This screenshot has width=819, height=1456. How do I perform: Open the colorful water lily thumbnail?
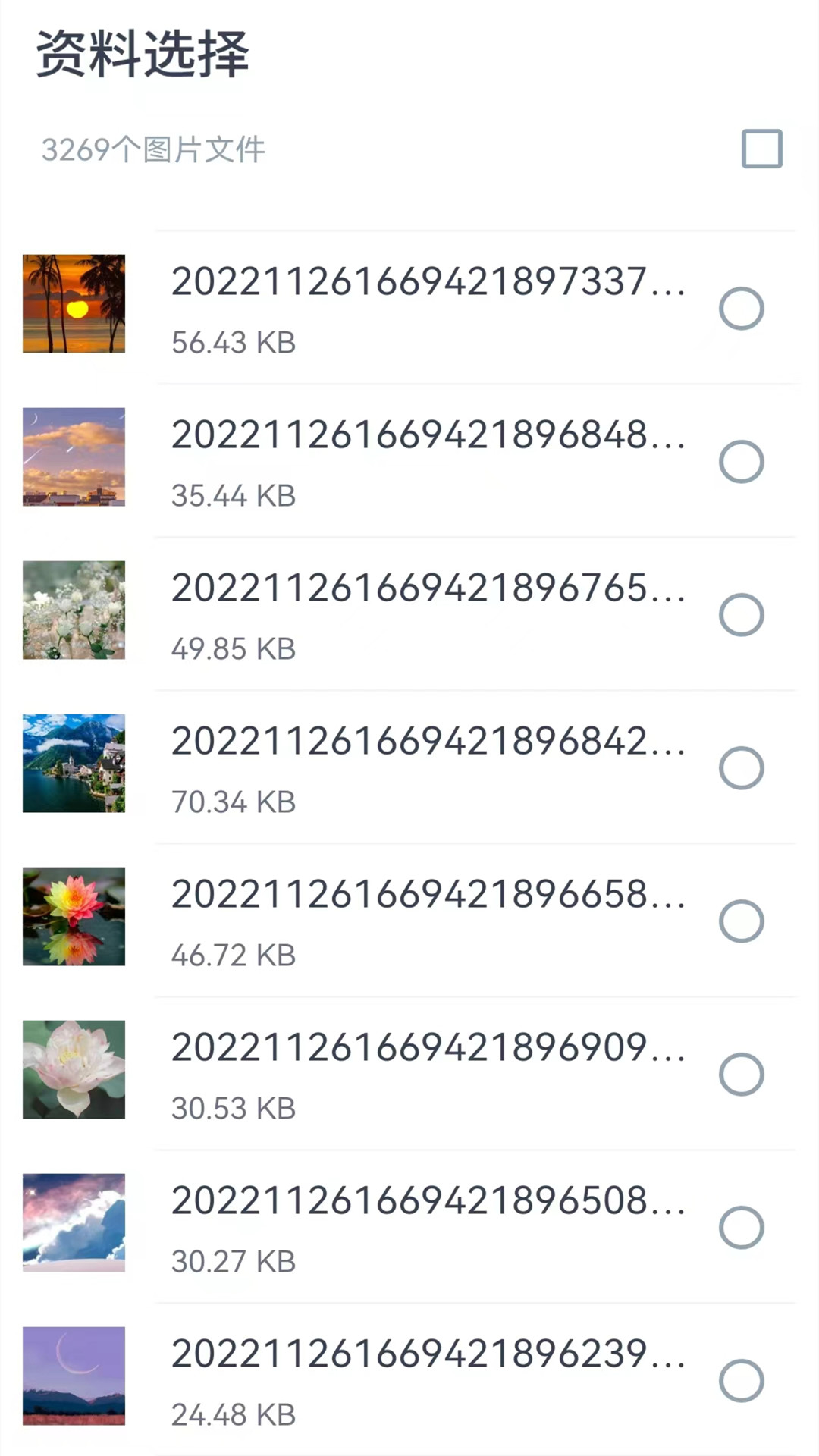pos(74,916)
